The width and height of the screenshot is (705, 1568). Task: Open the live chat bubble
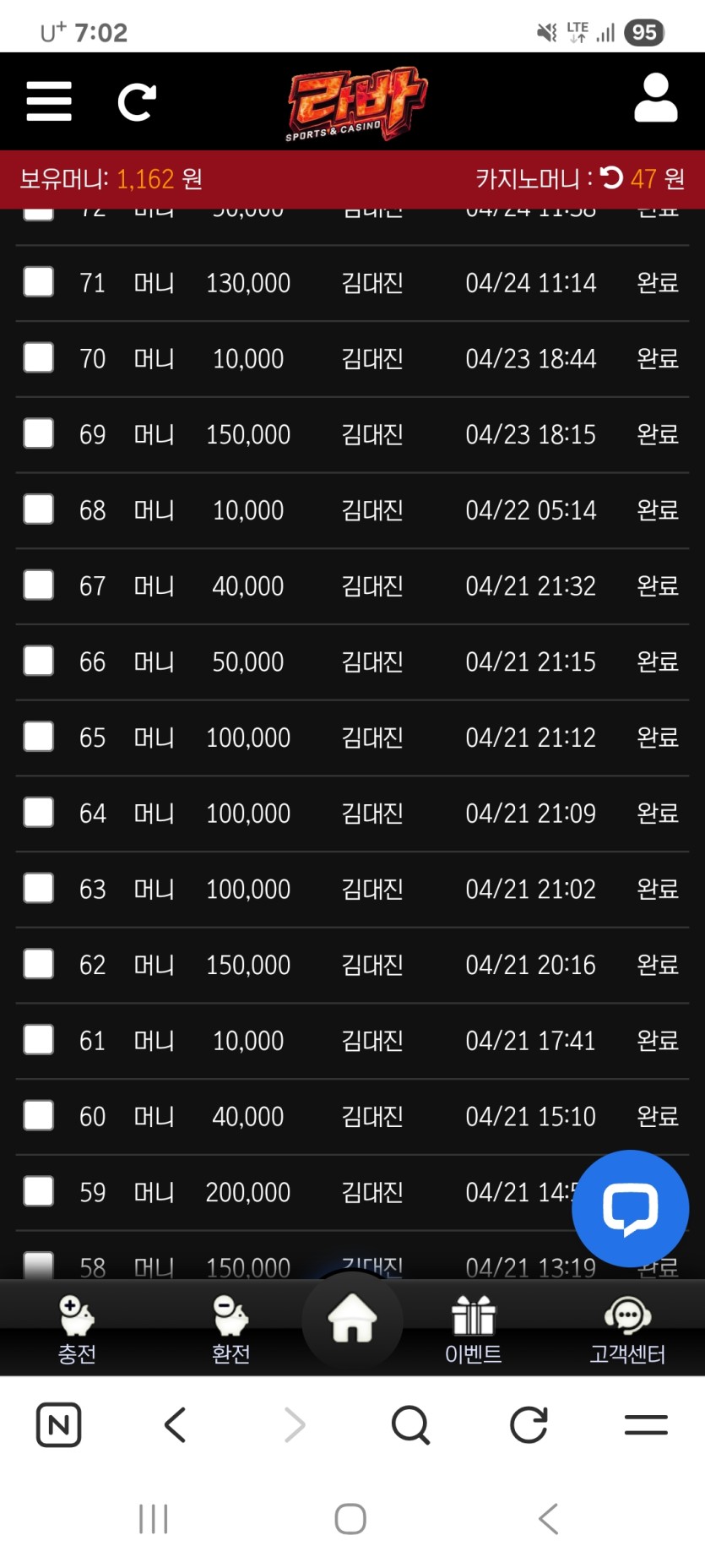pos(630,1208)
